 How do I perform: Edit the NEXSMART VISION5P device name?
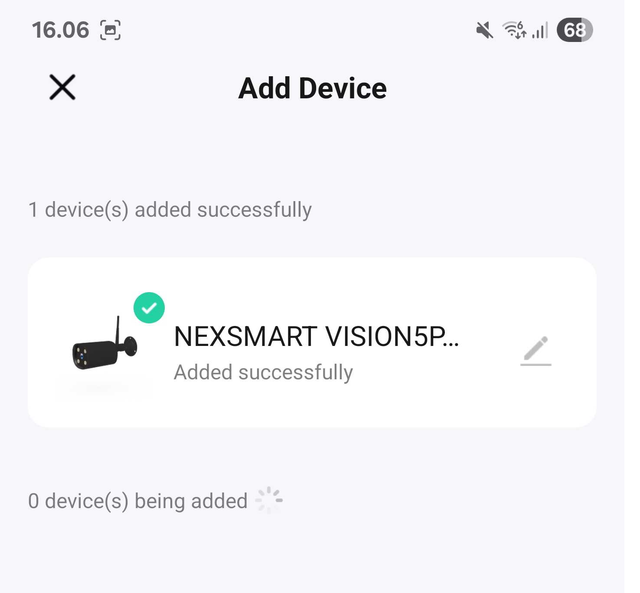pyautogui.click(x=536, y=351)
